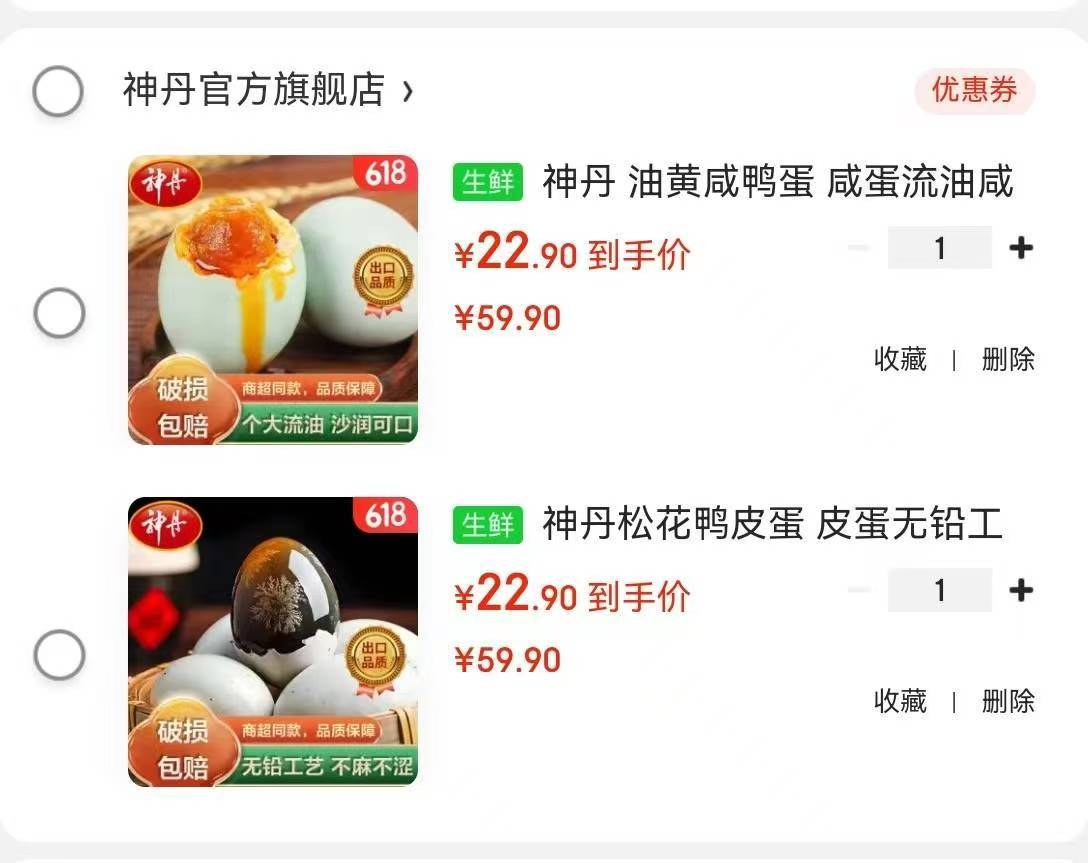
Task: Remove 松花鸭皮蛋 with 删除
Action: (1007, 701)
